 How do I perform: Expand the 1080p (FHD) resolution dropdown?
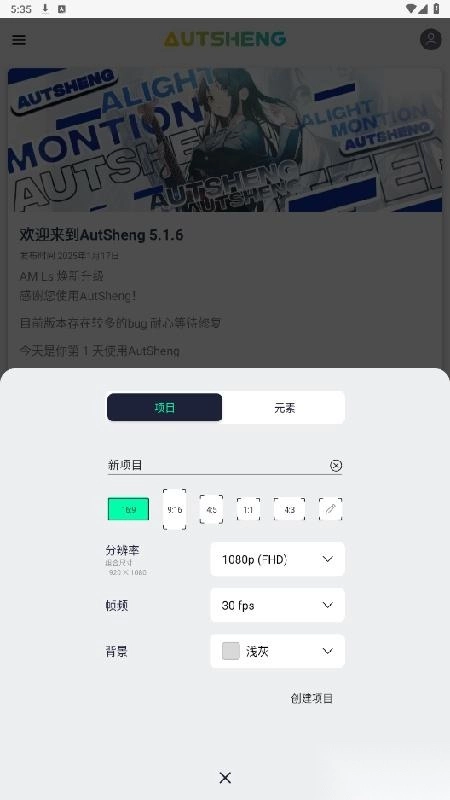point(278,559)
